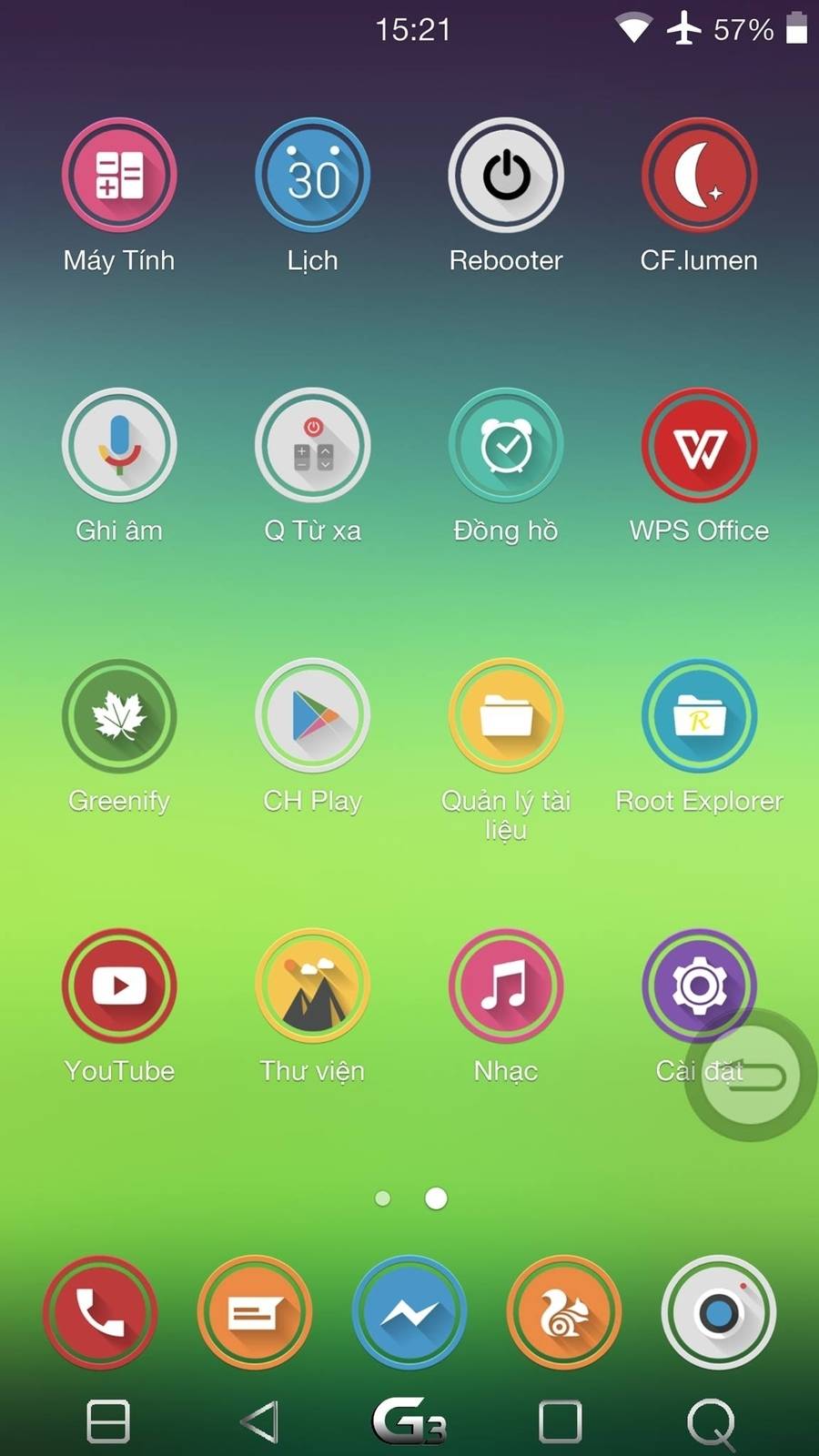Open the Đồng hồ clock app
Viewport: 819px width, 1456px height.
point(506,445)
